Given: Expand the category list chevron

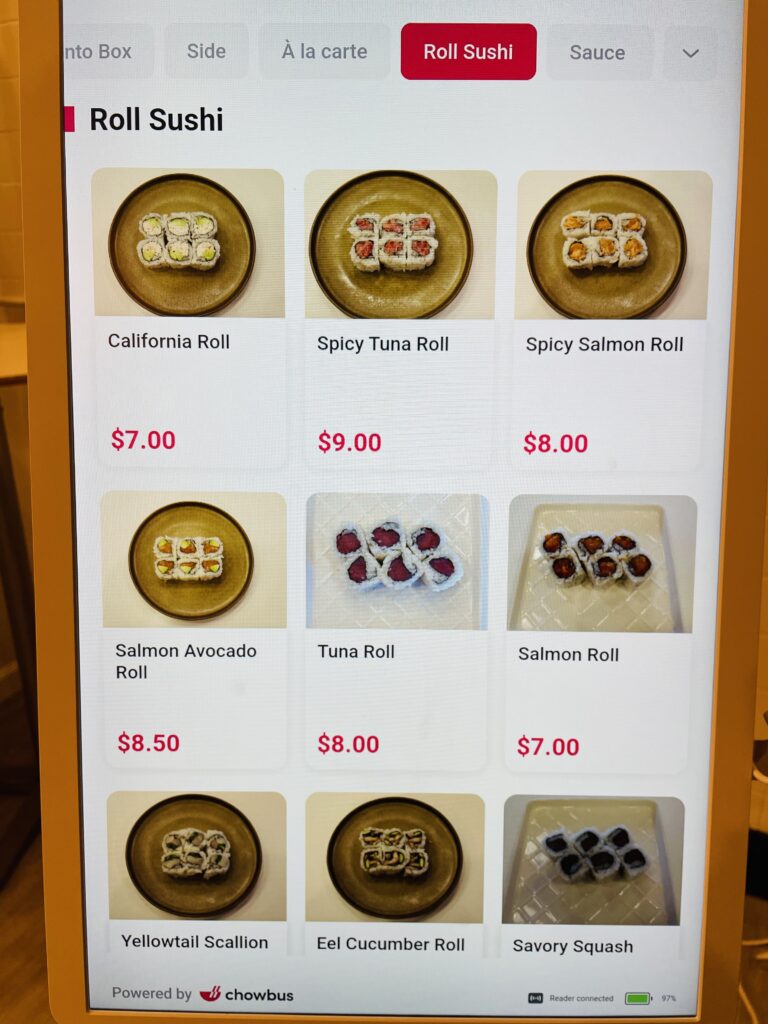Looking at the screenshot, I should tap(690, 53).
